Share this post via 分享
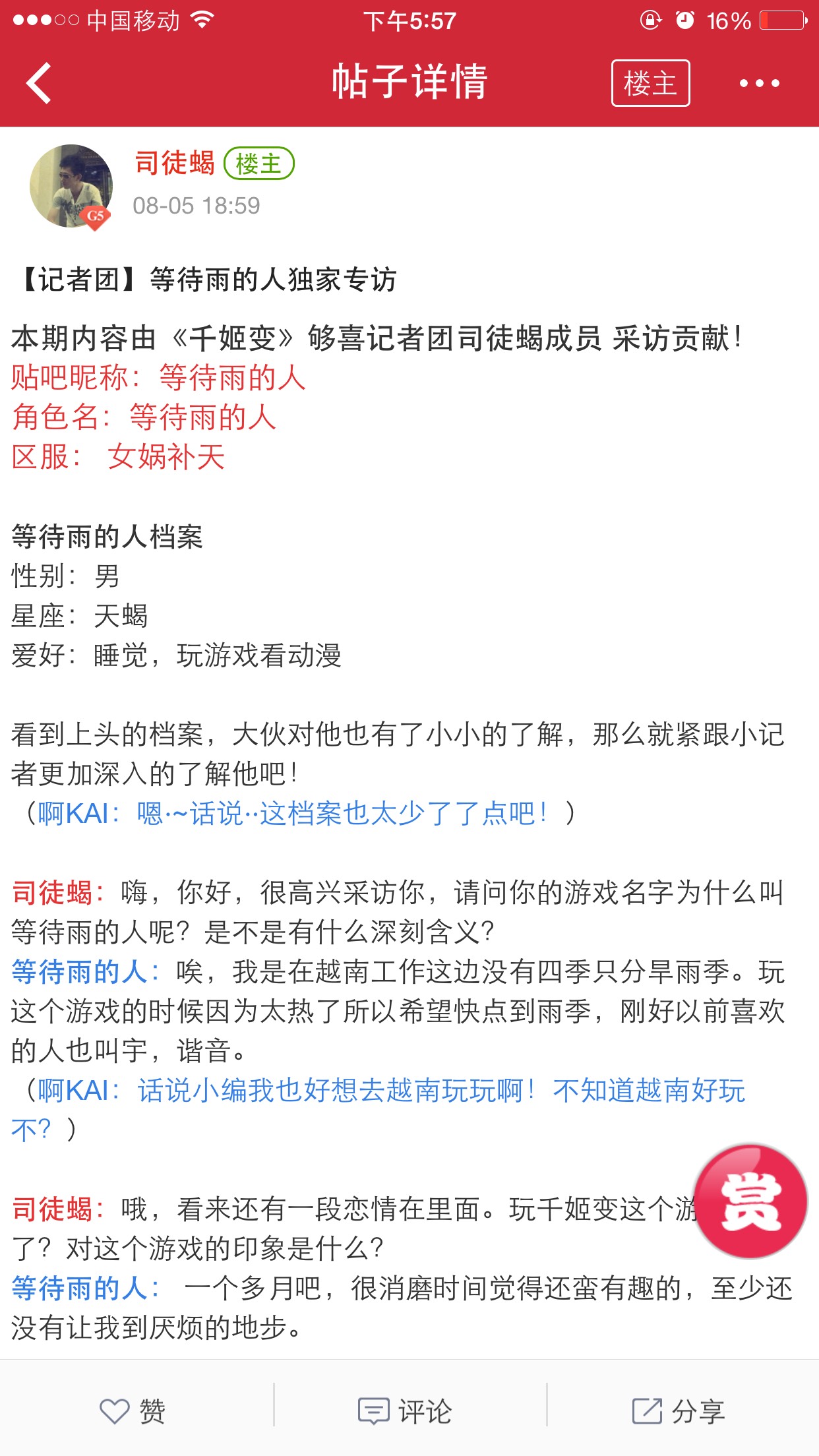This screenshot has width=819, height=1456. [679, 1411]
